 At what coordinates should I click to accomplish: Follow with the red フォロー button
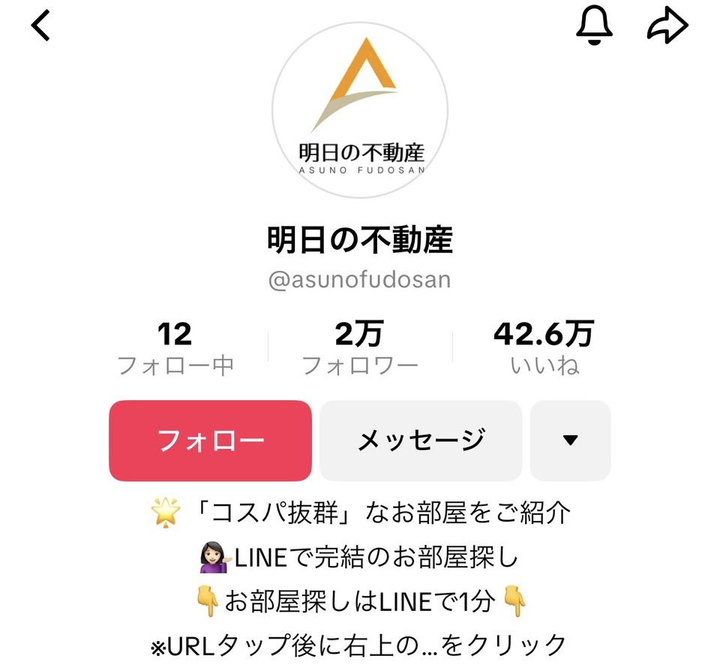tap(210, 440)
